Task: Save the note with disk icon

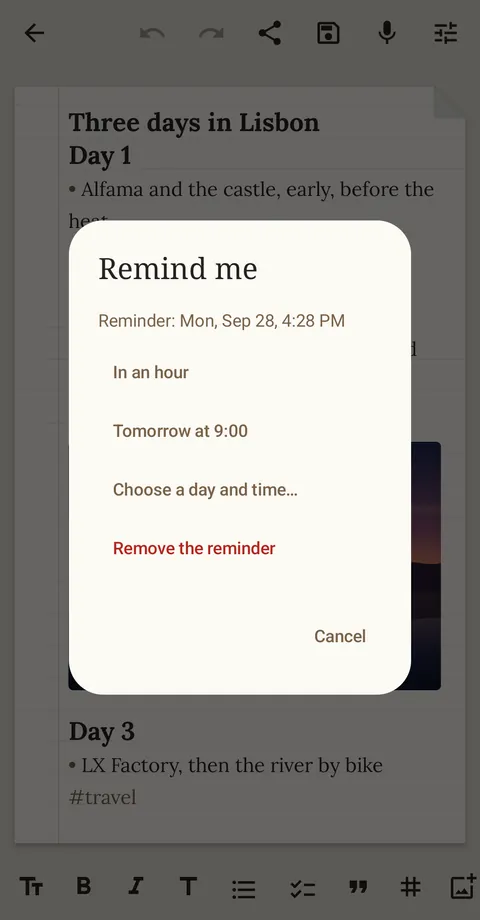Action: (x=328, y=33)
